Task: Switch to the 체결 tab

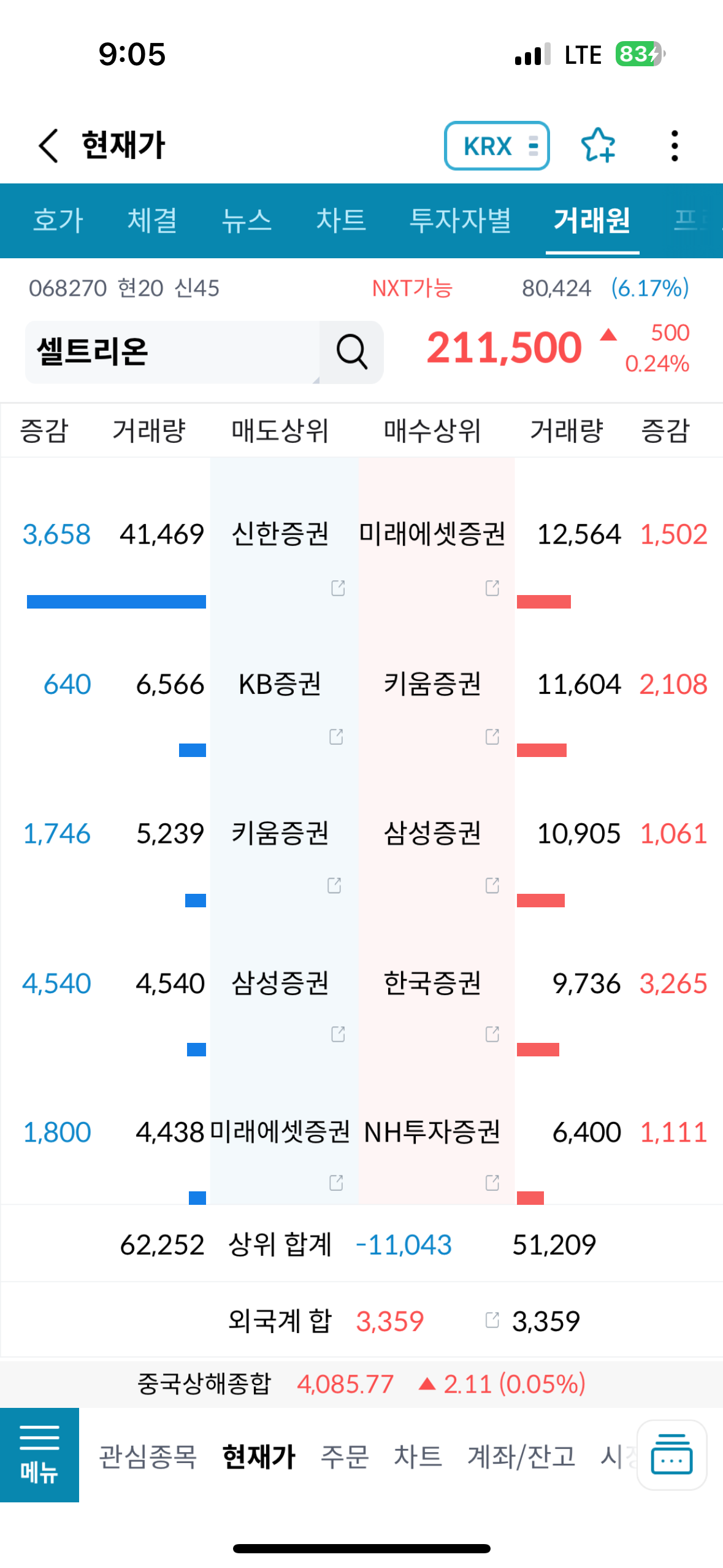Action: (x=152, y=220)
